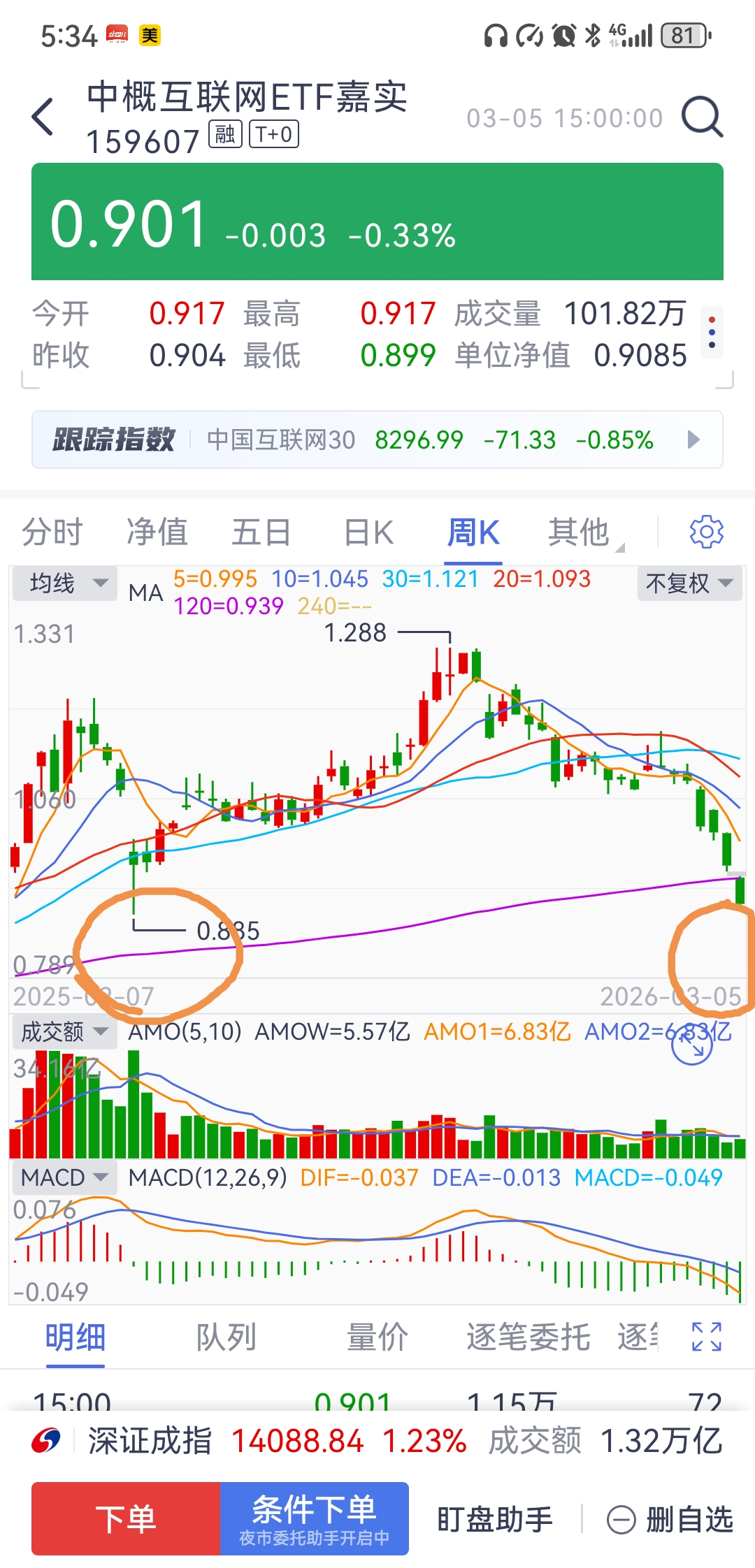
Task: Switch to 分时 chart tab
Action: pos(52,532)
